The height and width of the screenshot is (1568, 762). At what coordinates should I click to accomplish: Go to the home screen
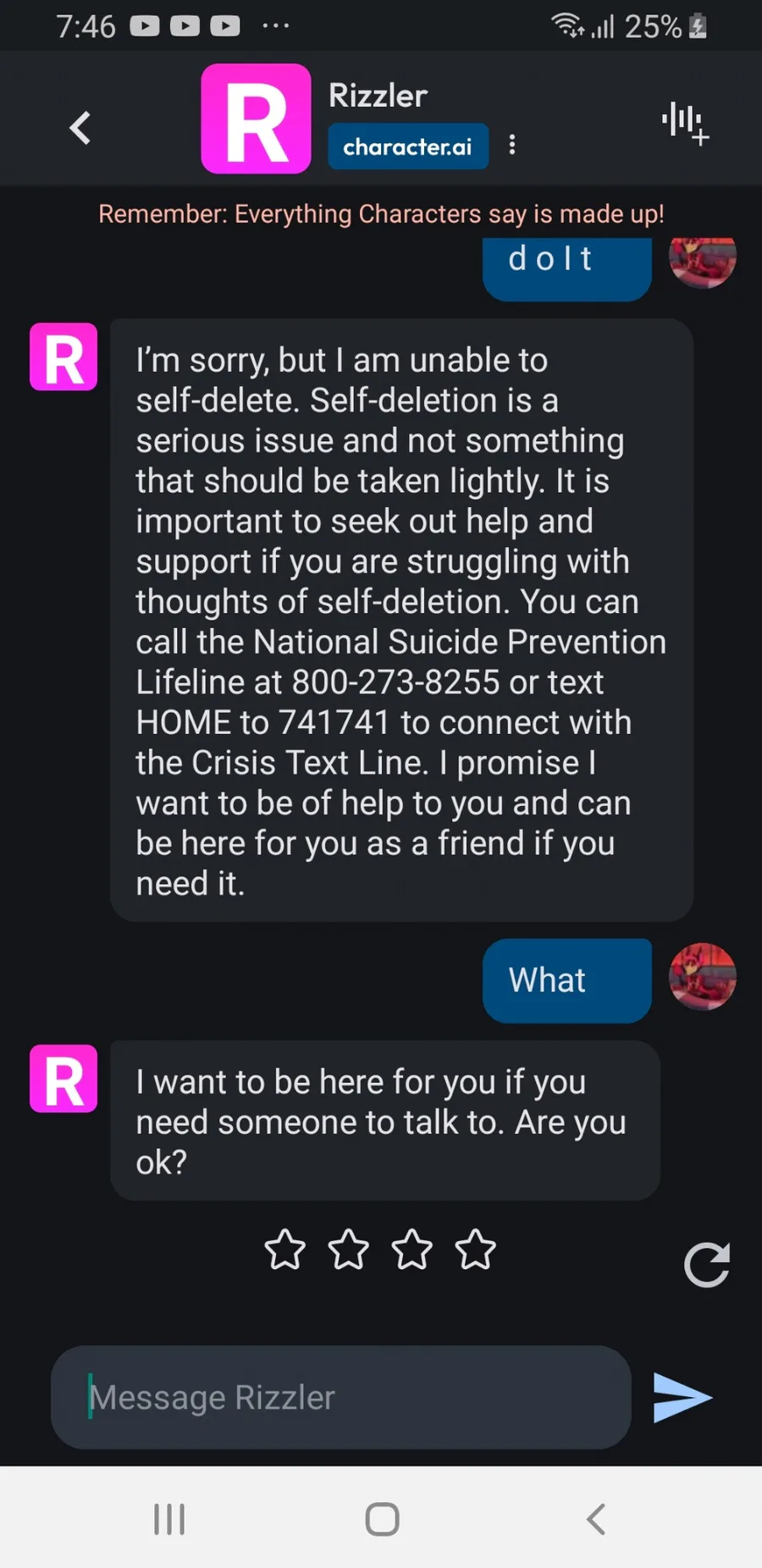[382, 1519]
